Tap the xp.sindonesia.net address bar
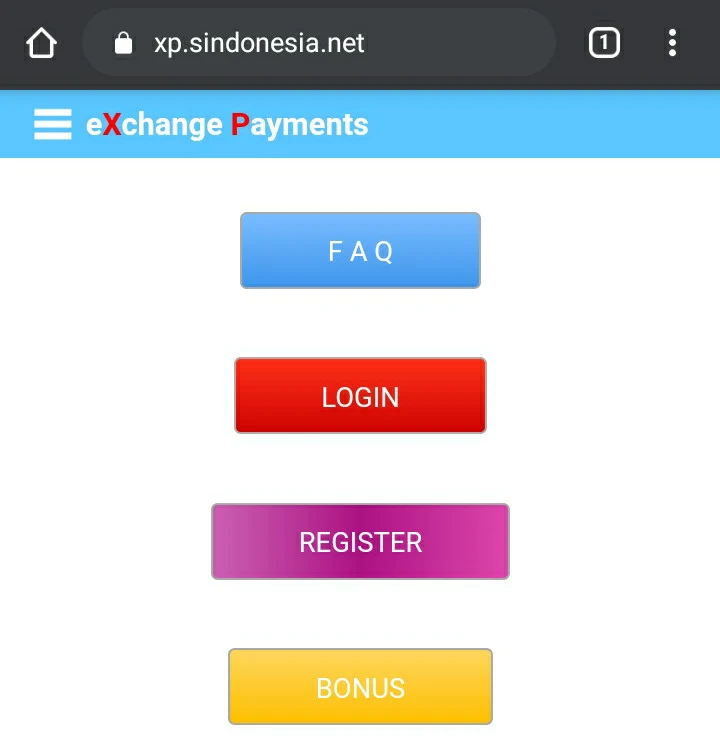Viewport: 720px width, 743px height. click(318, 43)
